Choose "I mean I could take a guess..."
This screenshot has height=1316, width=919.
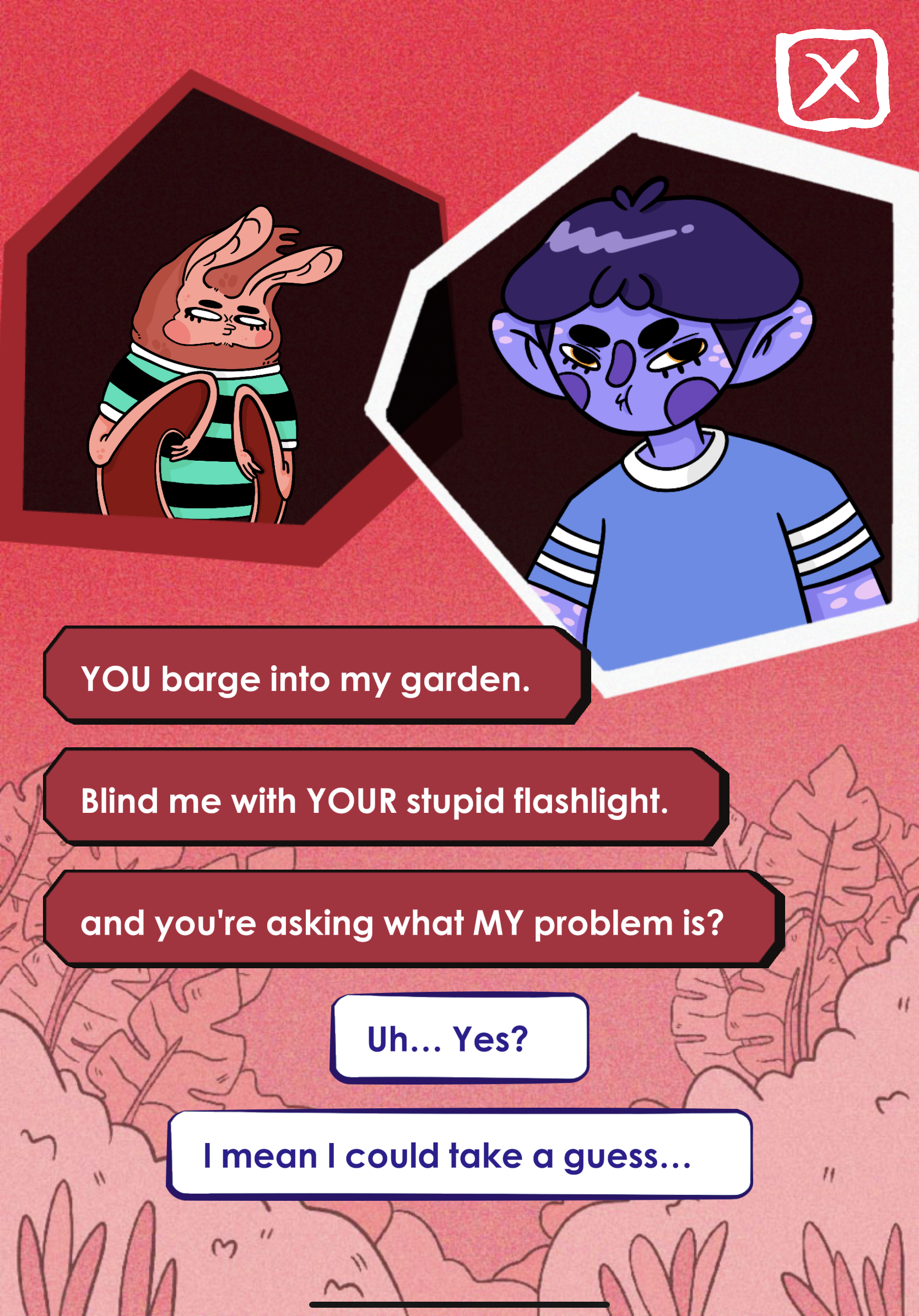(459, 1156)
